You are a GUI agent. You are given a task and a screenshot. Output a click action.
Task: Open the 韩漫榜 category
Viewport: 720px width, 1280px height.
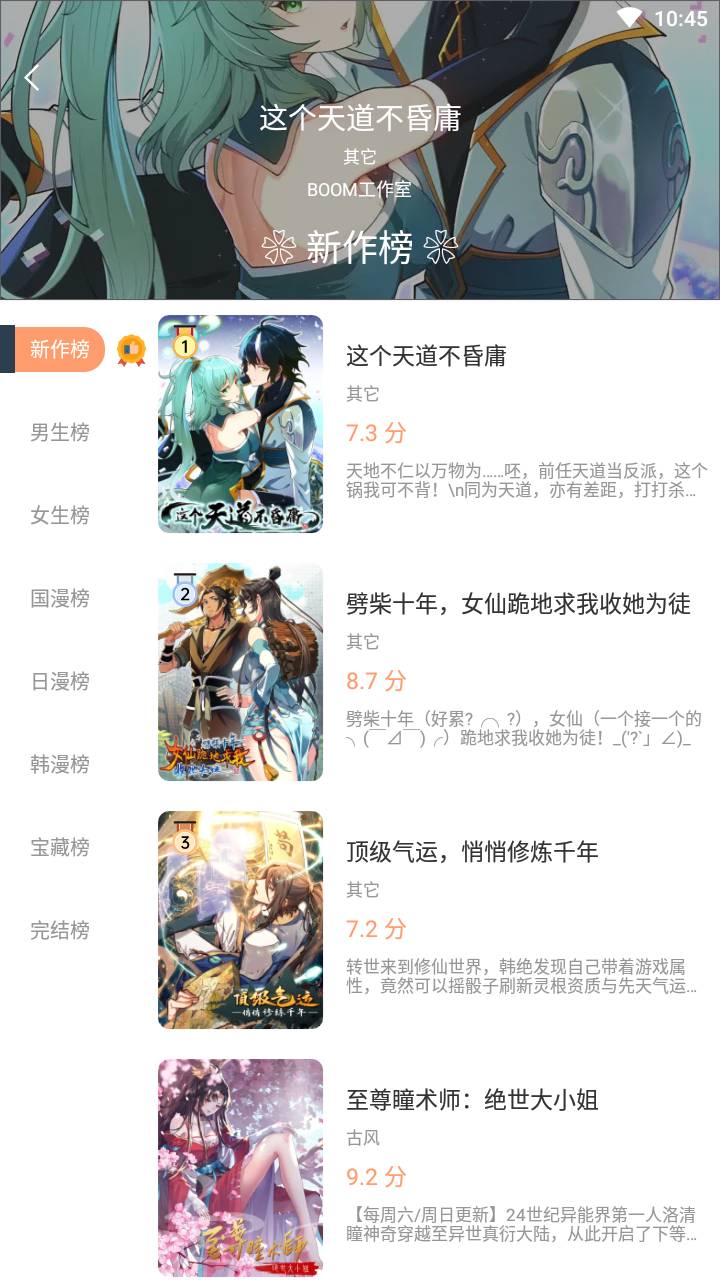[x=61, y=766]
